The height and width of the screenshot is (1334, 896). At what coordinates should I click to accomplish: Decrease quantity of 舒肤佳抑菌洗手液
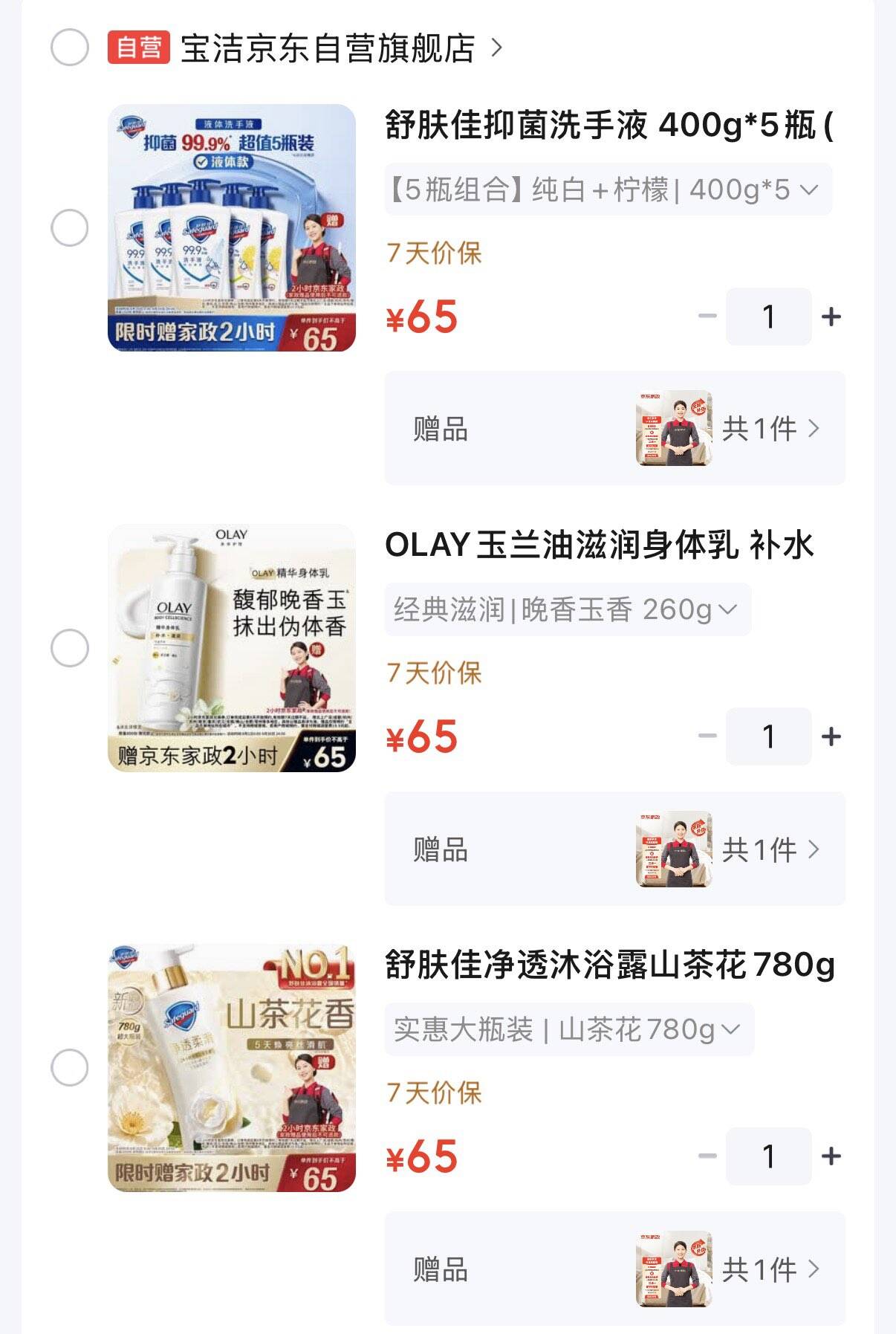[707, 317]
